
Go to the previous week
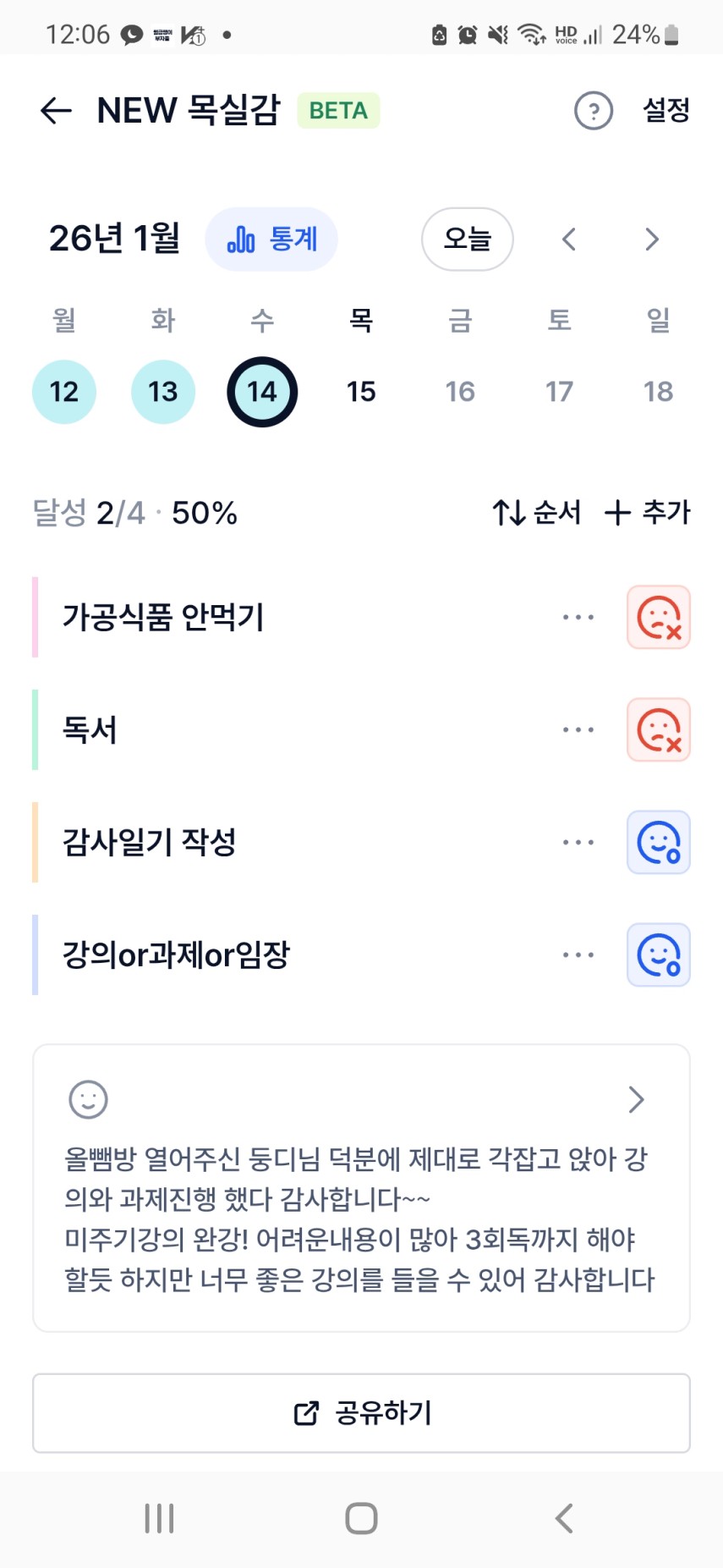tap(569, 239)
